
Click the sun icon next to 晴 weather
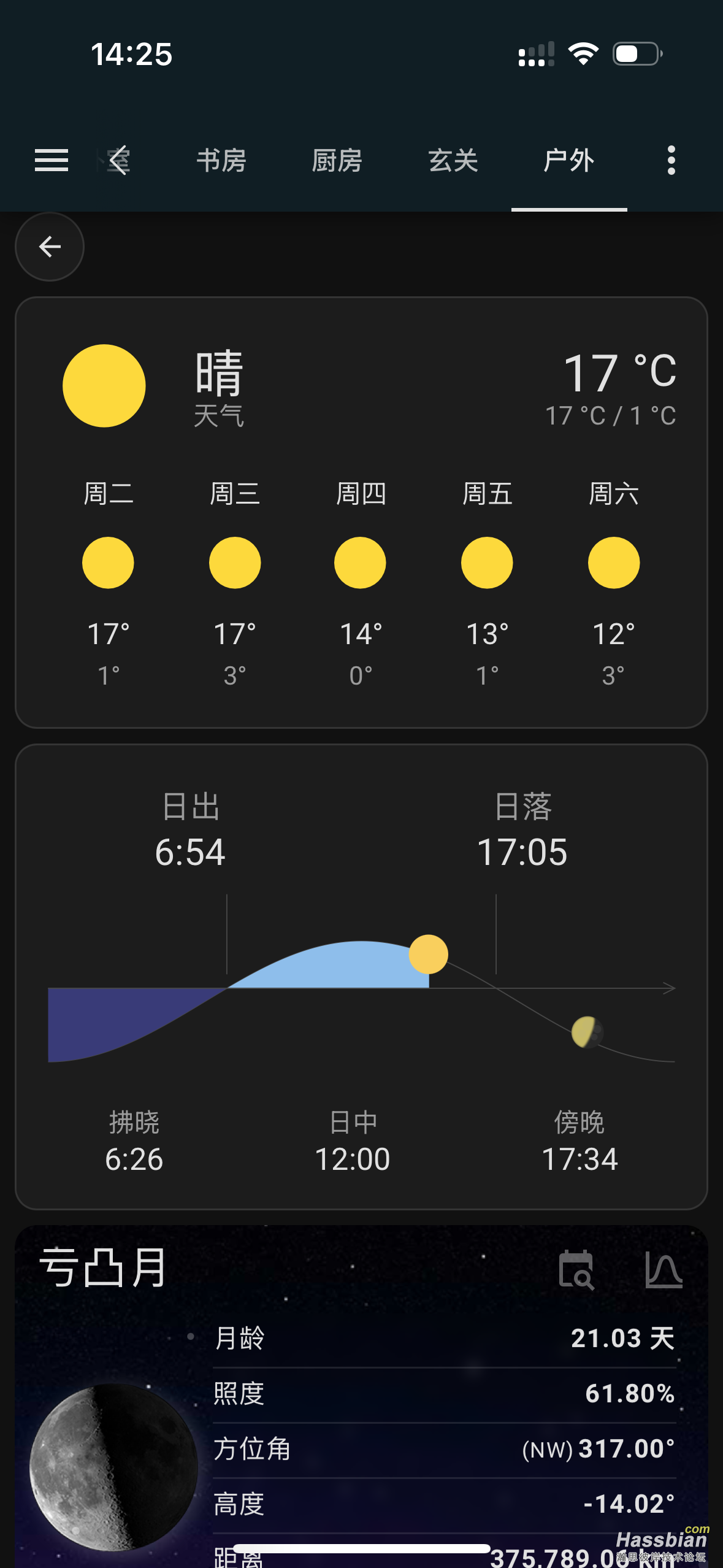click(x=103, y=386)
